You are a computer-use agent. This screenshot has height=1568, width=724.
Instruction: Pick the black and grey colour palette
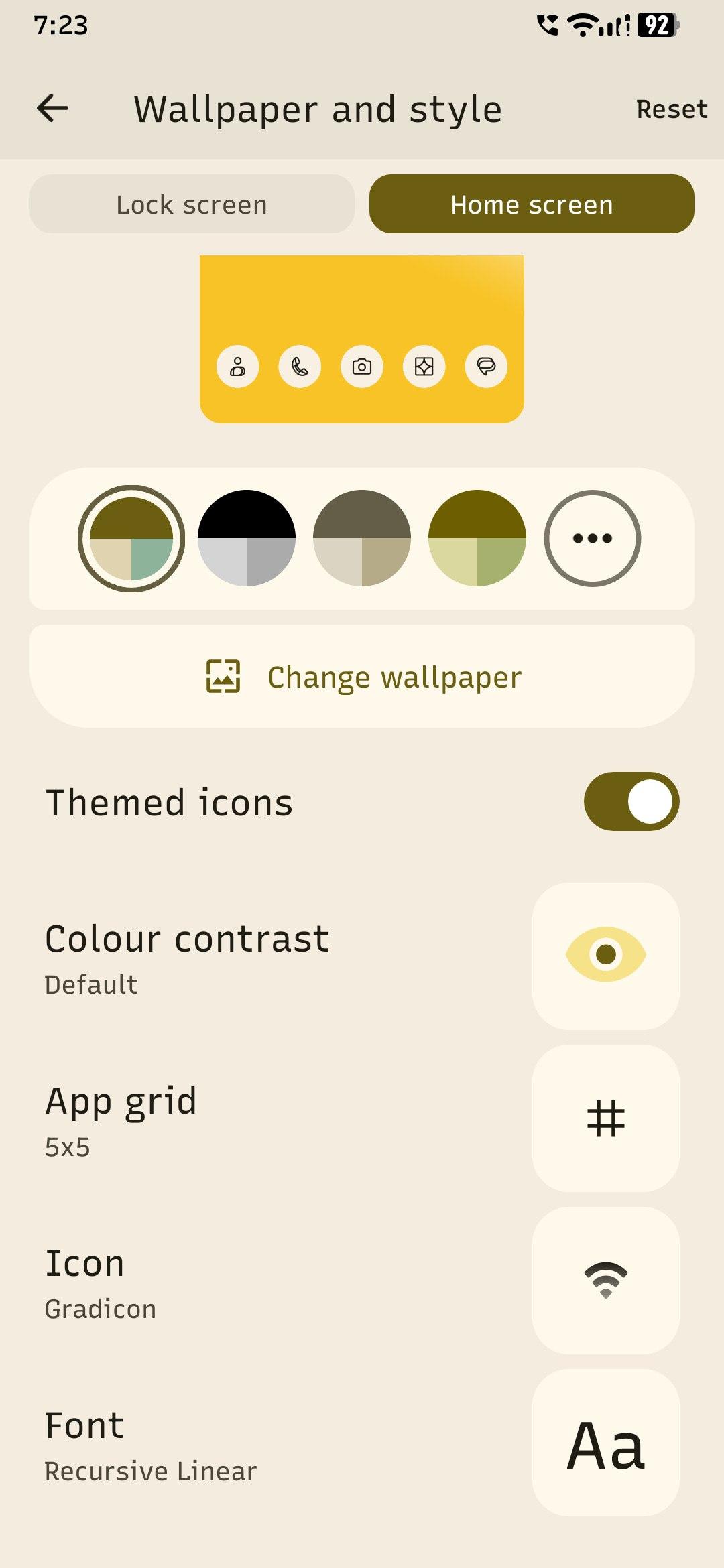tap(247, 538)
